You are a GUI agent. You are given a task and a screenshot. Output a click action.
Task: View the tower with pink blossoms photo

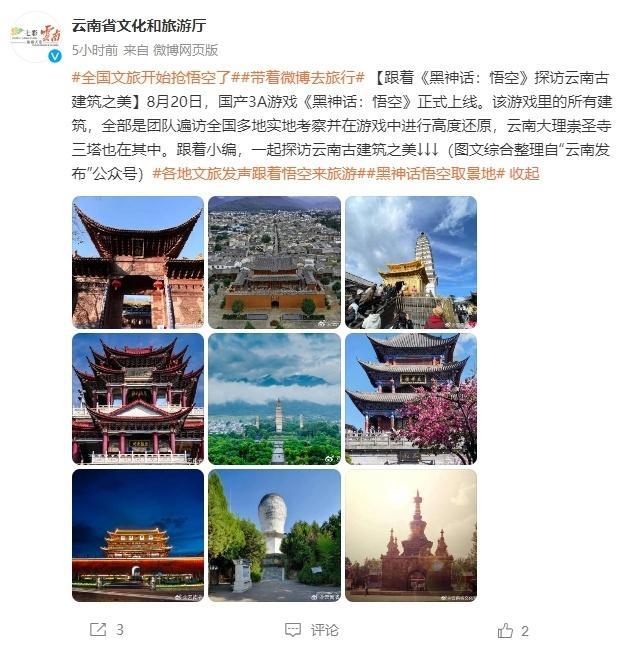tap(411, 398)
